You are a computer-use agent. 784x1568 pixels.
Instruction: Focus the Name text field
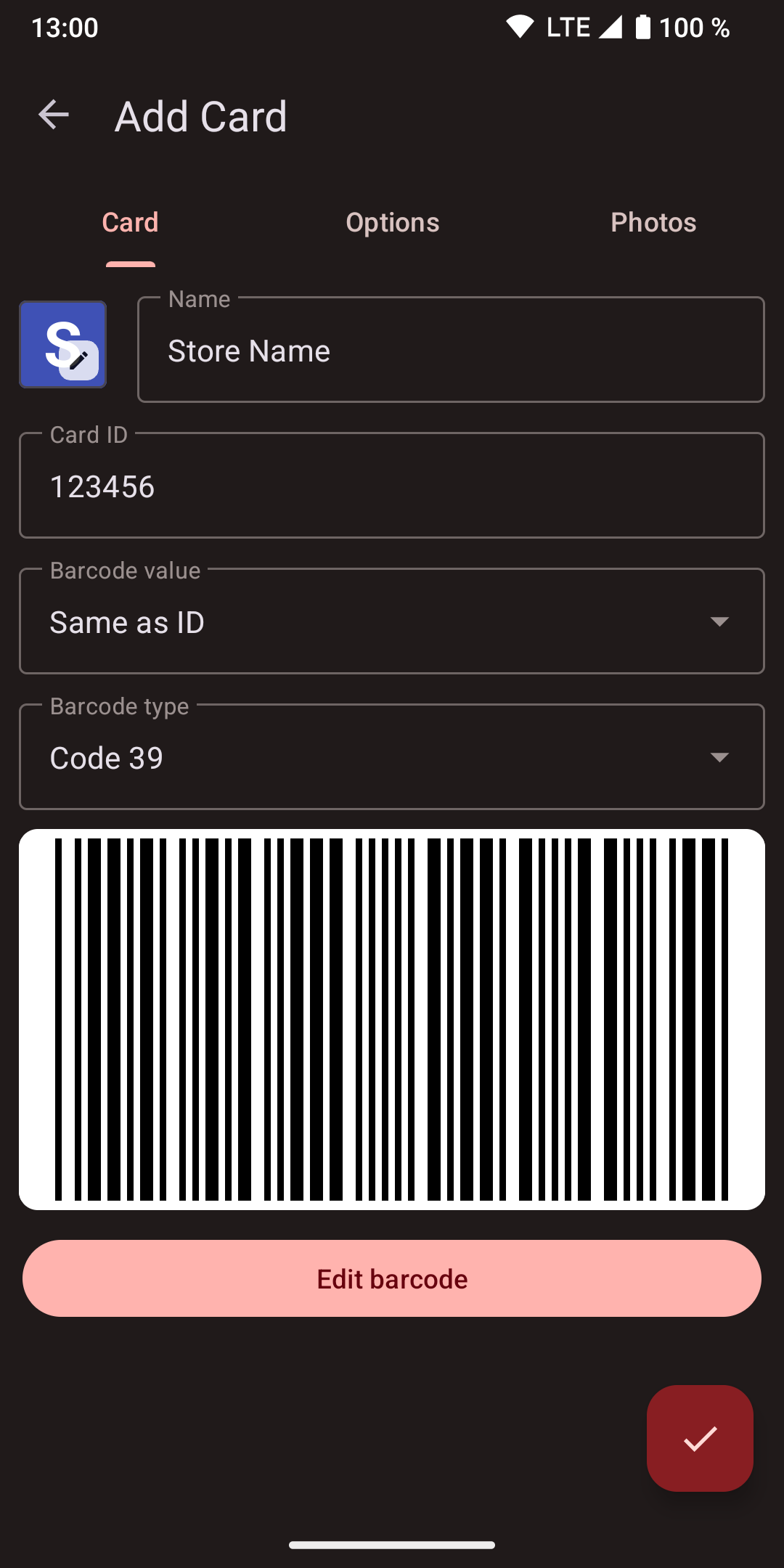click(450, 351)
